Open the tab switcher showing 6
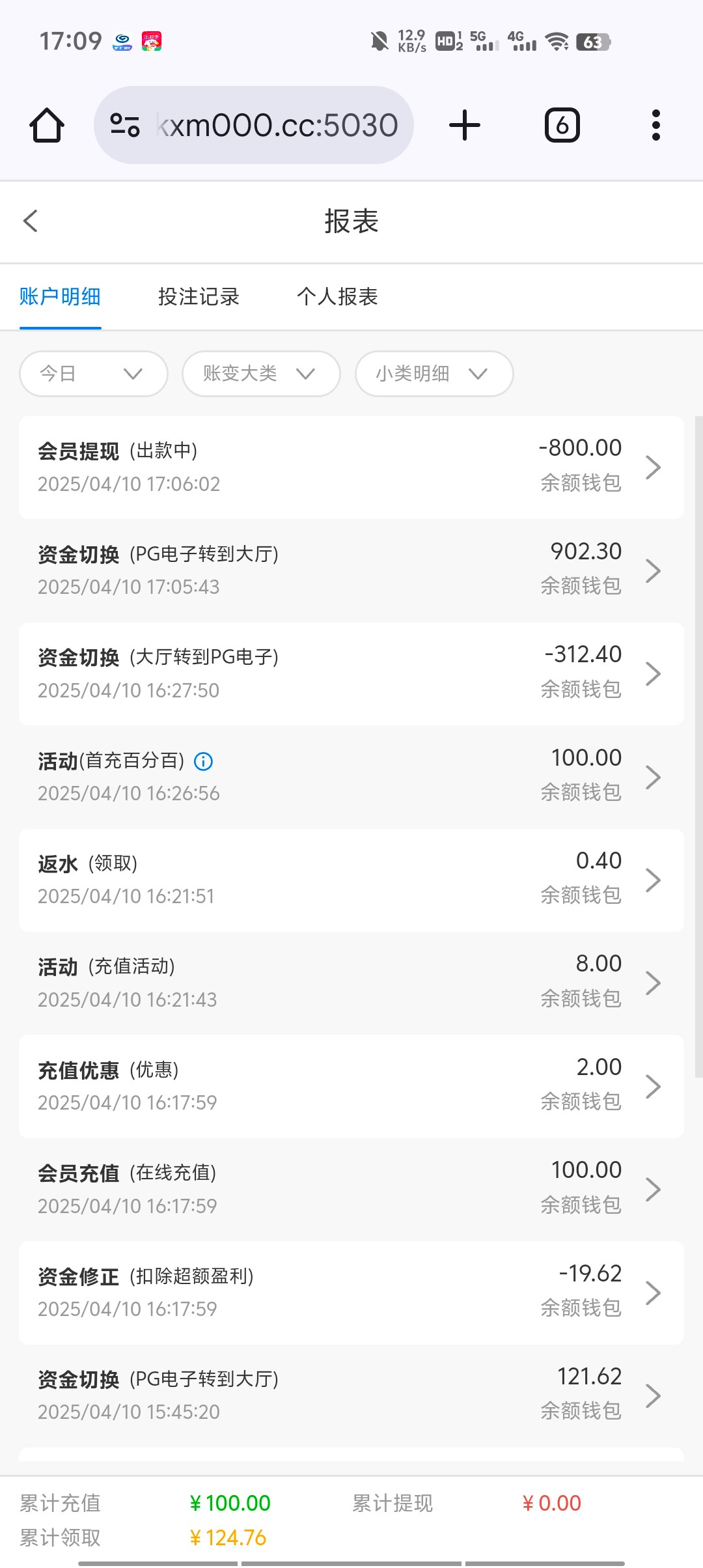This screenshot has width=703, height=1568. click(x=562, y=125)
